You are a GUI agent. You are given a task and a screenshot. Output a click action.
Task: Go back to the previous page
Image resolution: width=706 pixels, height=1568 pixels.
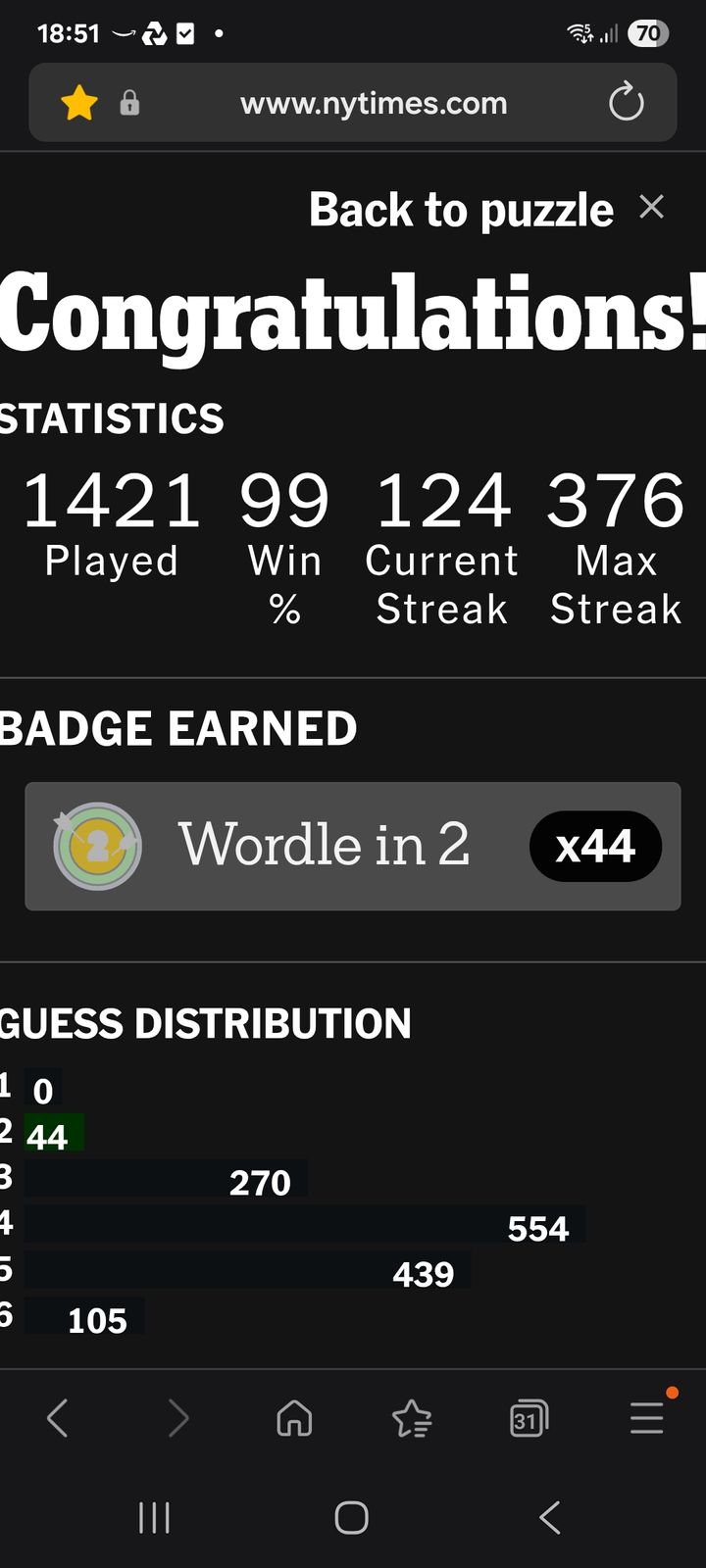coord(58,1417)
